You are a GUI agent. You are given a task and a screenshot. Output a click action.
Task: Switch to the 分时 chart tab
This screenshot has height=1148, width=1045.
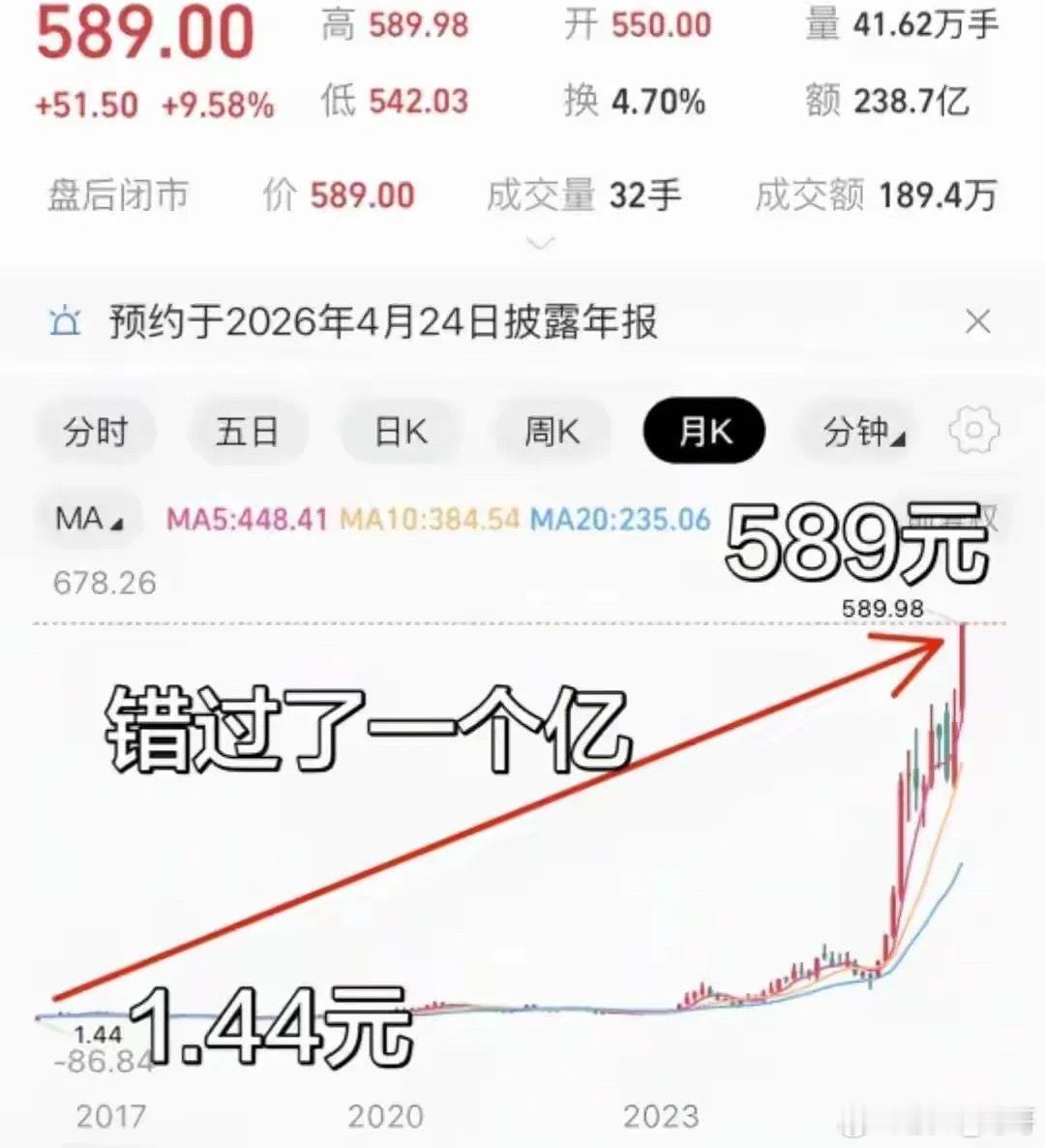(96, 432)
